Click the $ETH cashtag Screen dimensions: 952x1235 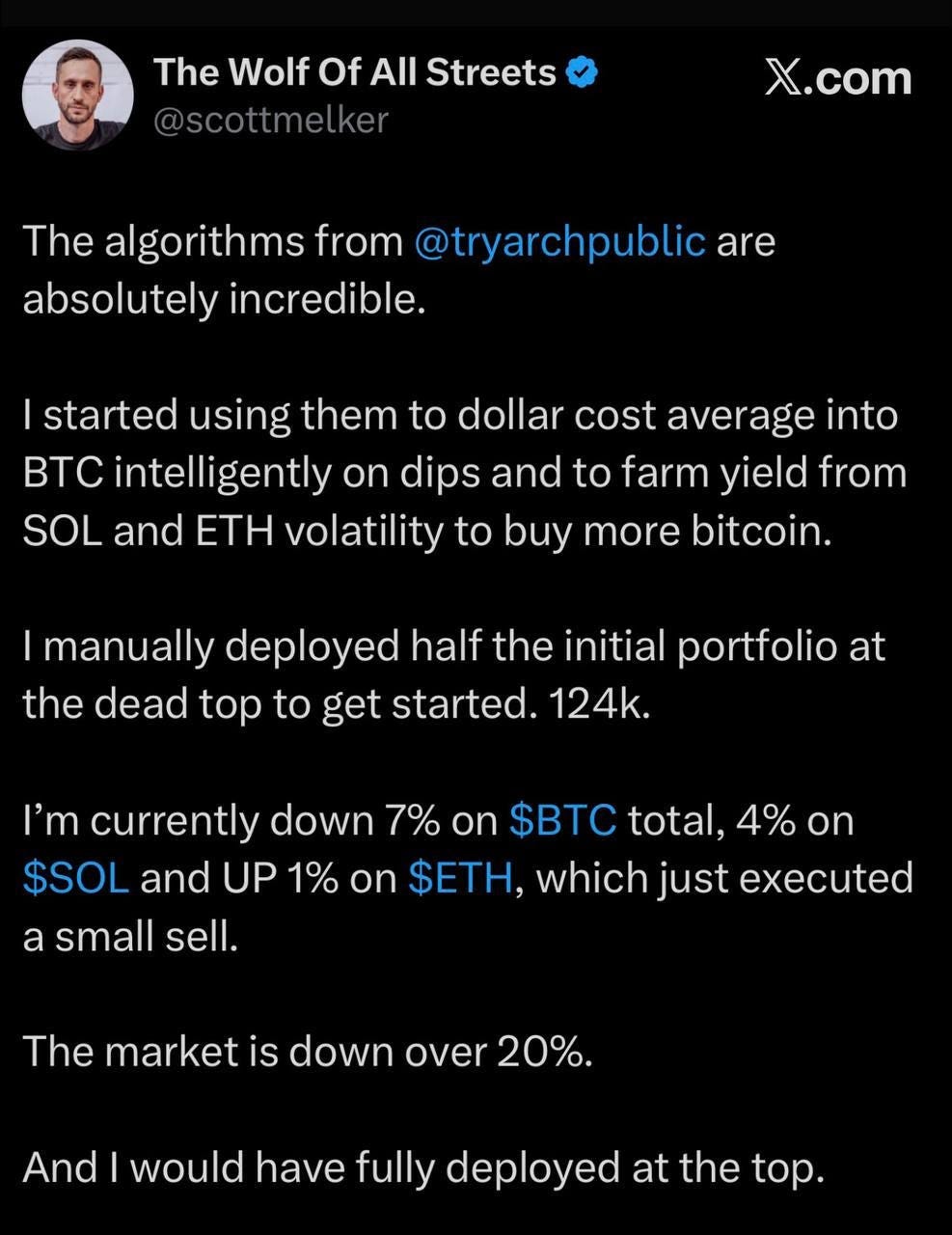point(460,878)
